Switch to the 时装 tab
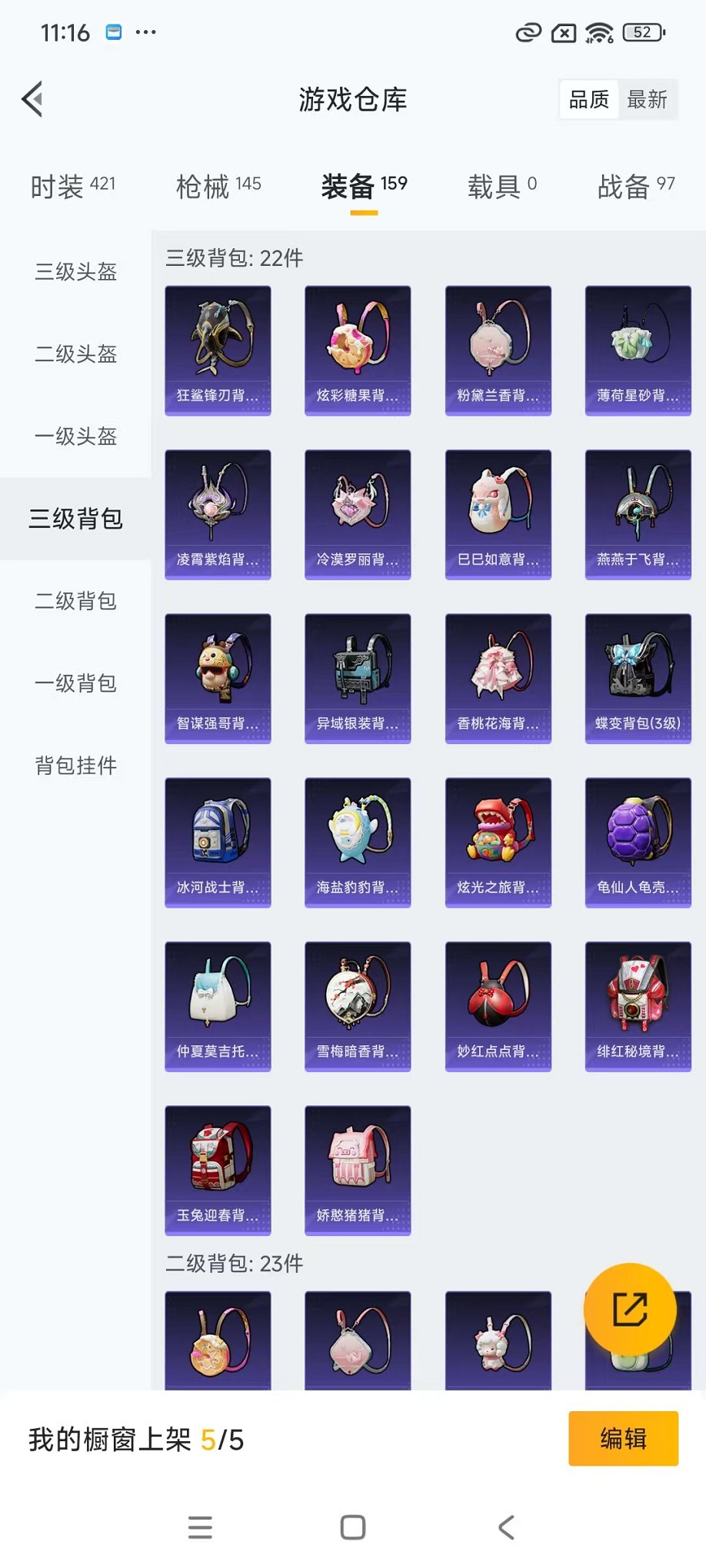This screenshot has width=706, height=1568. 72,186
